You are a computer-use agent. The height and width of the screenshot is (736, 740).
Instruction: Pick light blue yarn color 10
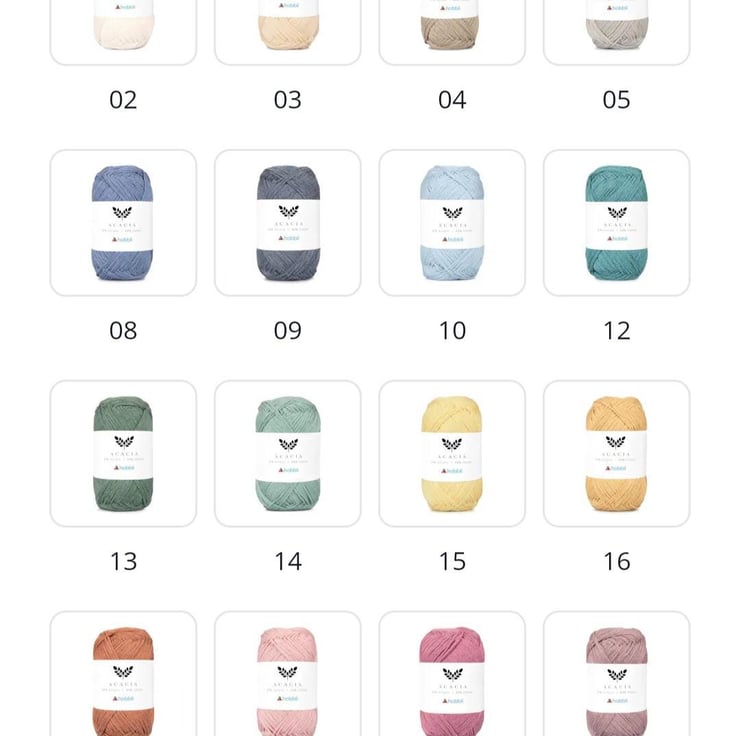pyautogui.click(x=452, y=223)
